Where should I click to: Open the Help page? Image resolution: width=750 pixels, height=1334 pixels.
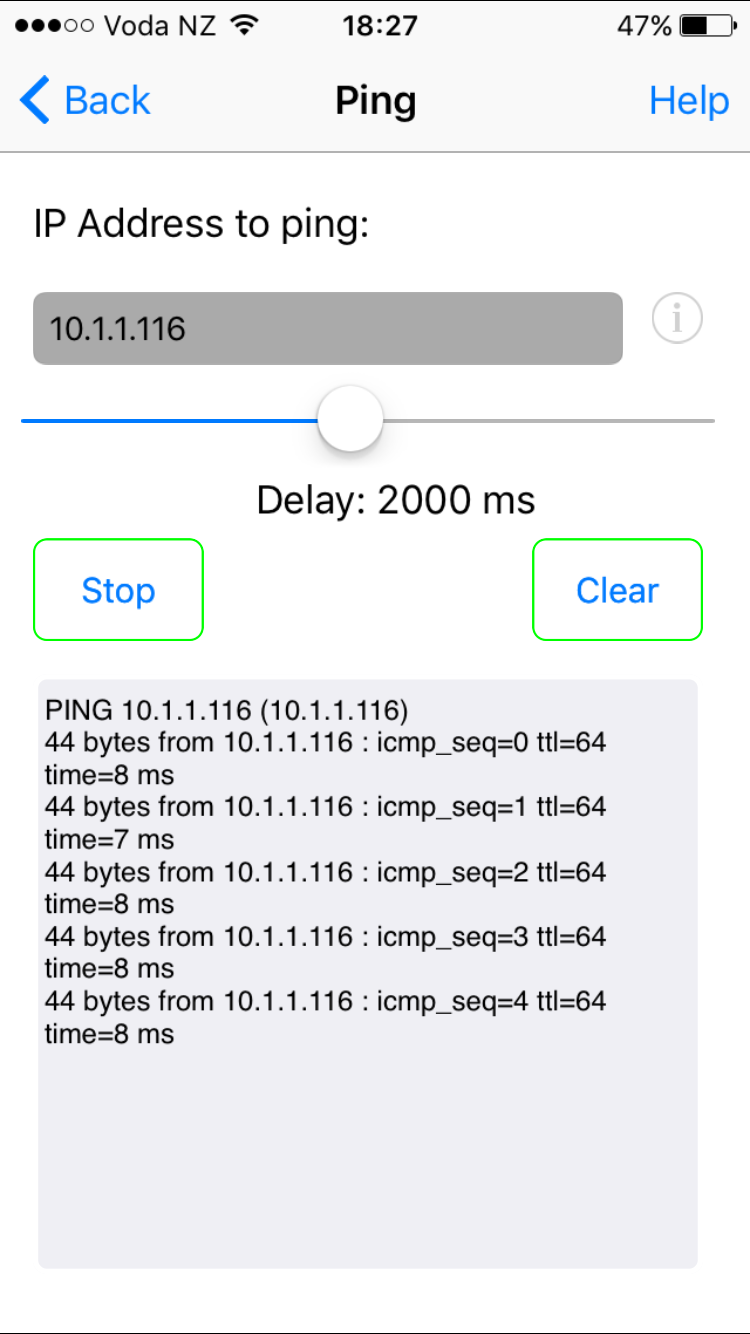coord(689,101)
